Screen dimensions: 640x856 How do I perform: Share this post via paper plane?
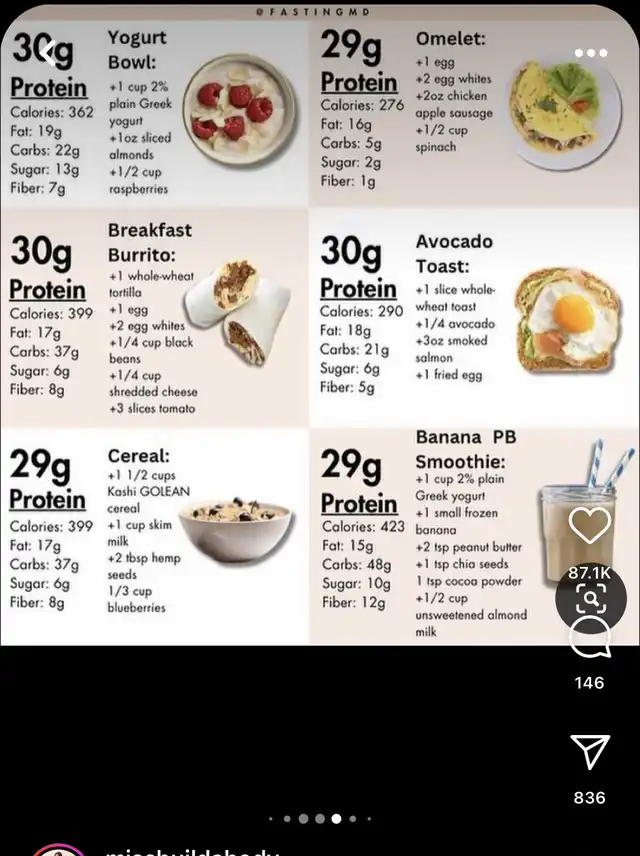[x=590, y=752]
